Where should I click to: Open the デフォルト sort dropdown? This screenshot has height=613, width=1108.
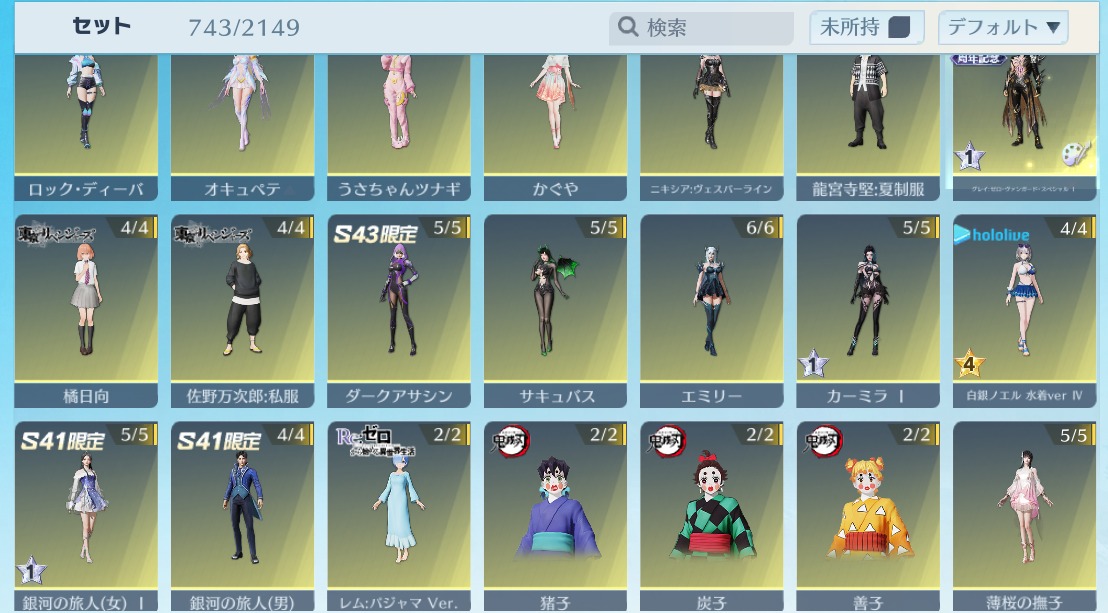point(1002,28)
